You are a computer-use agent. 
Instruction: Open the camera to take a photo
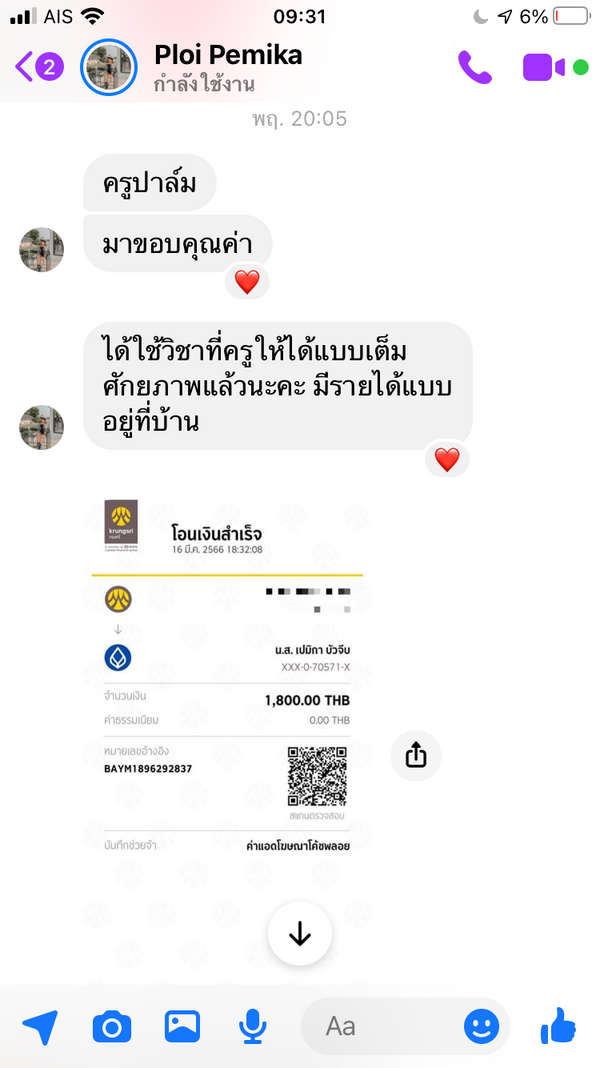112,1026
